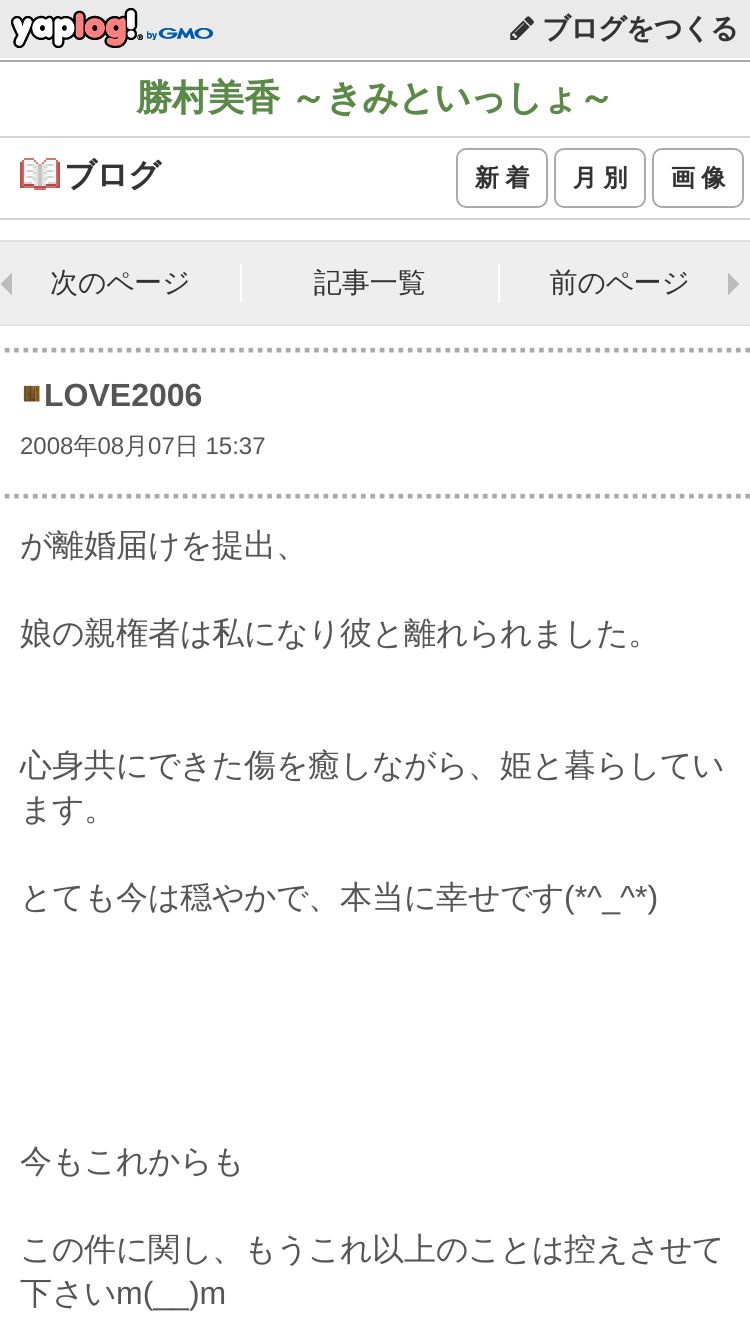Tap the yaplog! logo to go home
The image size is (750, 1334).
pos(112,29)
